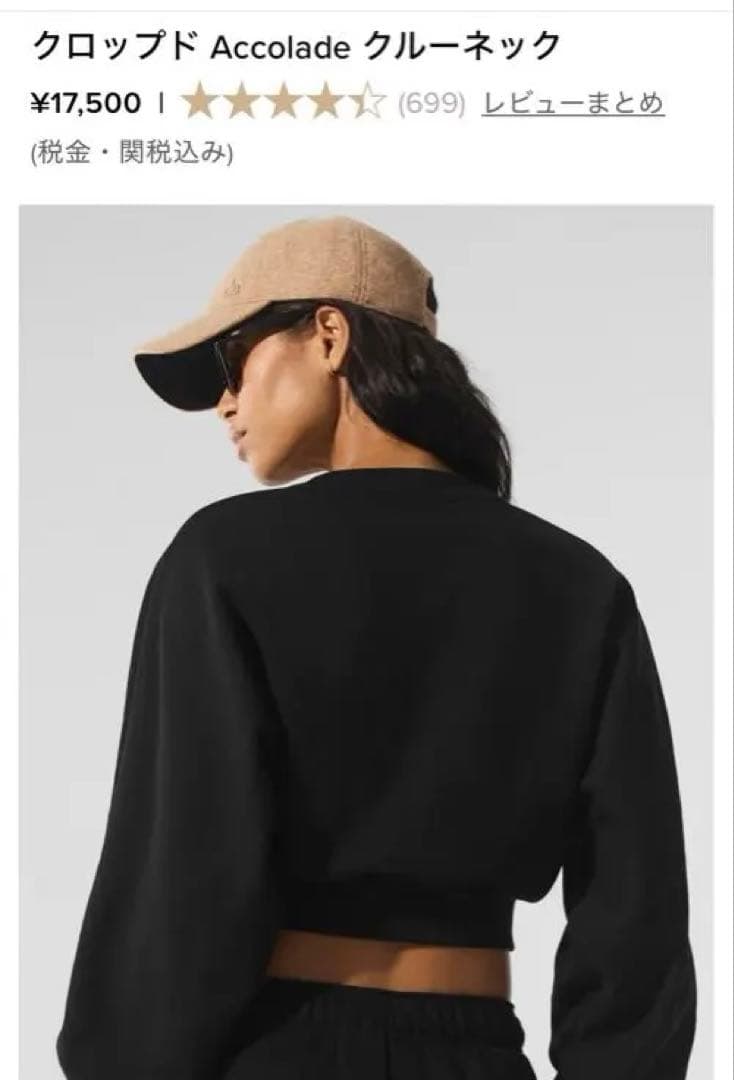Viewport: 734px width, 1080px height.
Task: Open the レビューまとめ review summary link
Action: [x=573, y=103]
